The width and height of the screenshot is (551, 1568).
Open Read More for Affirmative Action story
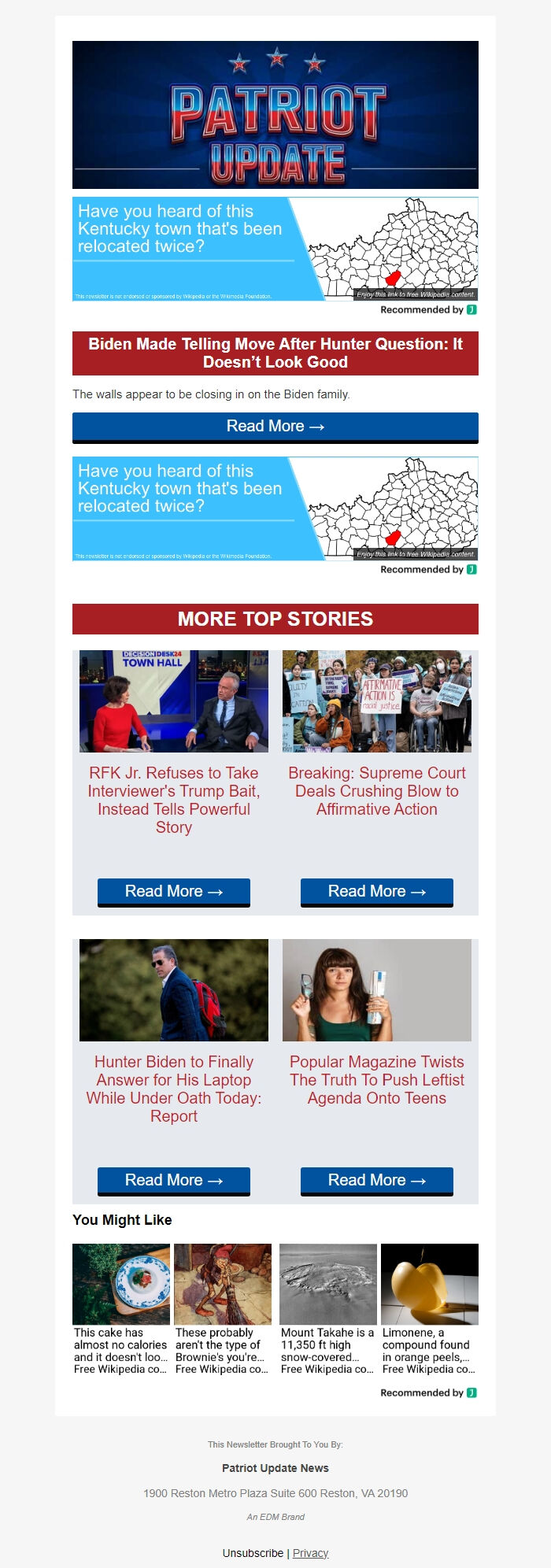(376, 892)
